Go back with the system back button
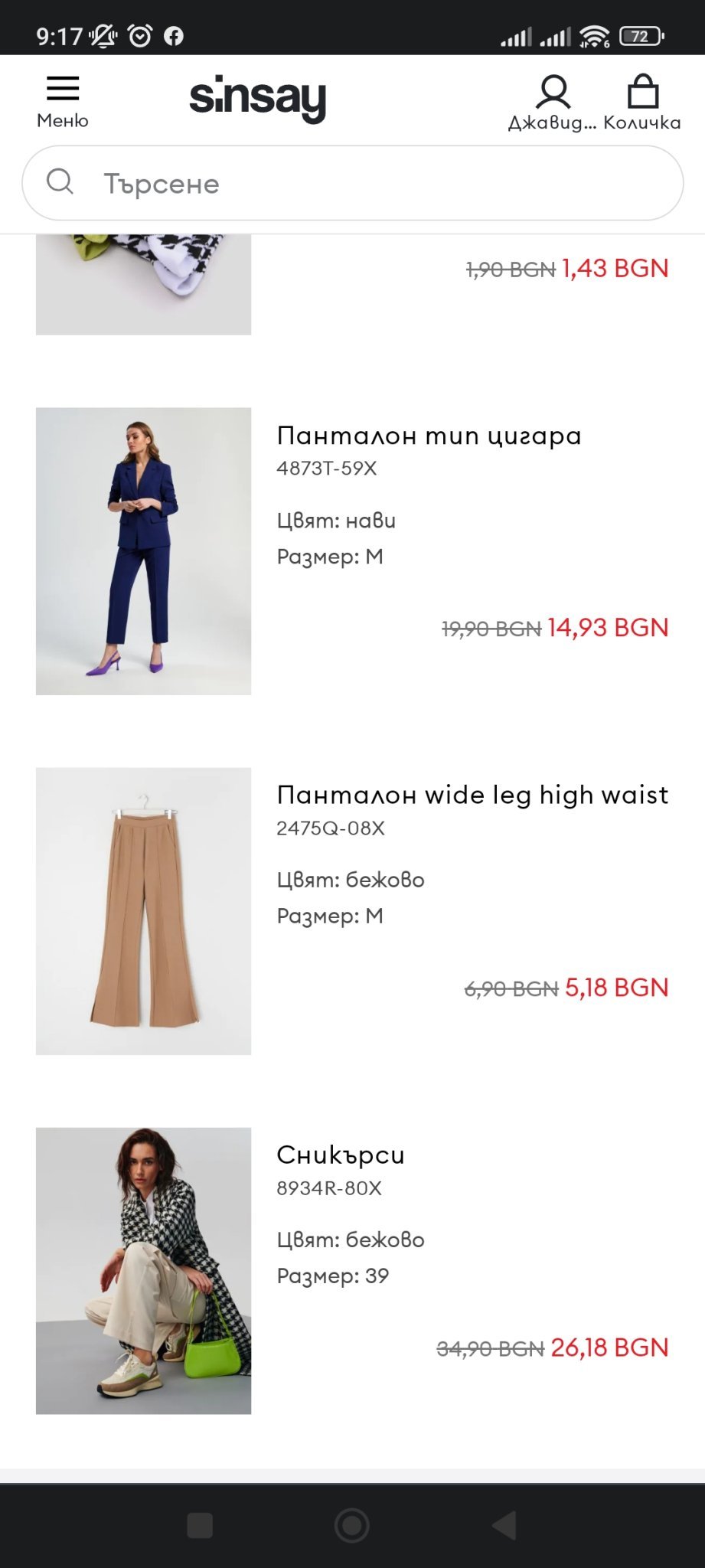Viewport: 705px width, 1568px height. [504, 1525]
